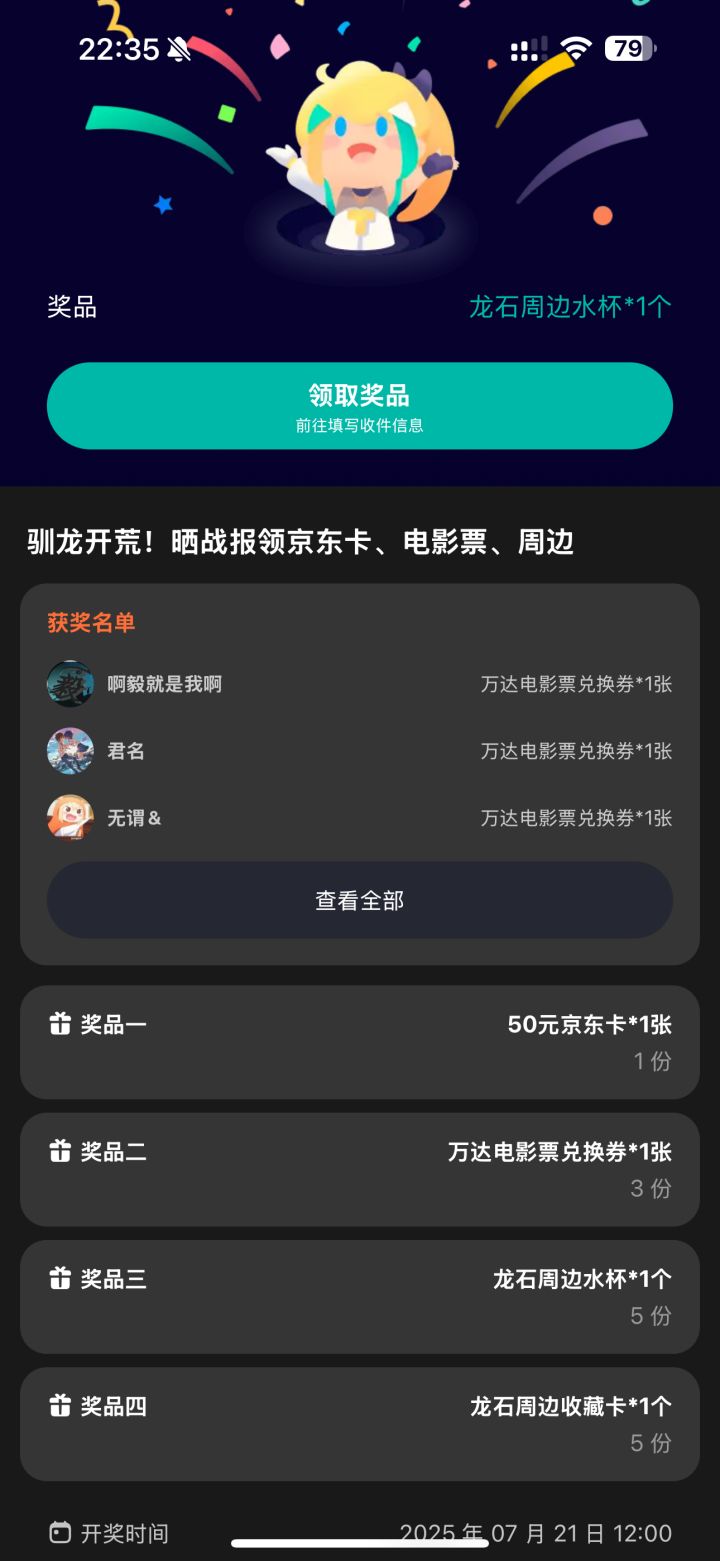The height and width of the screenshot is (1561, 720).
Task: Open 查看全部 to view all winners
Action: point(359,900)
